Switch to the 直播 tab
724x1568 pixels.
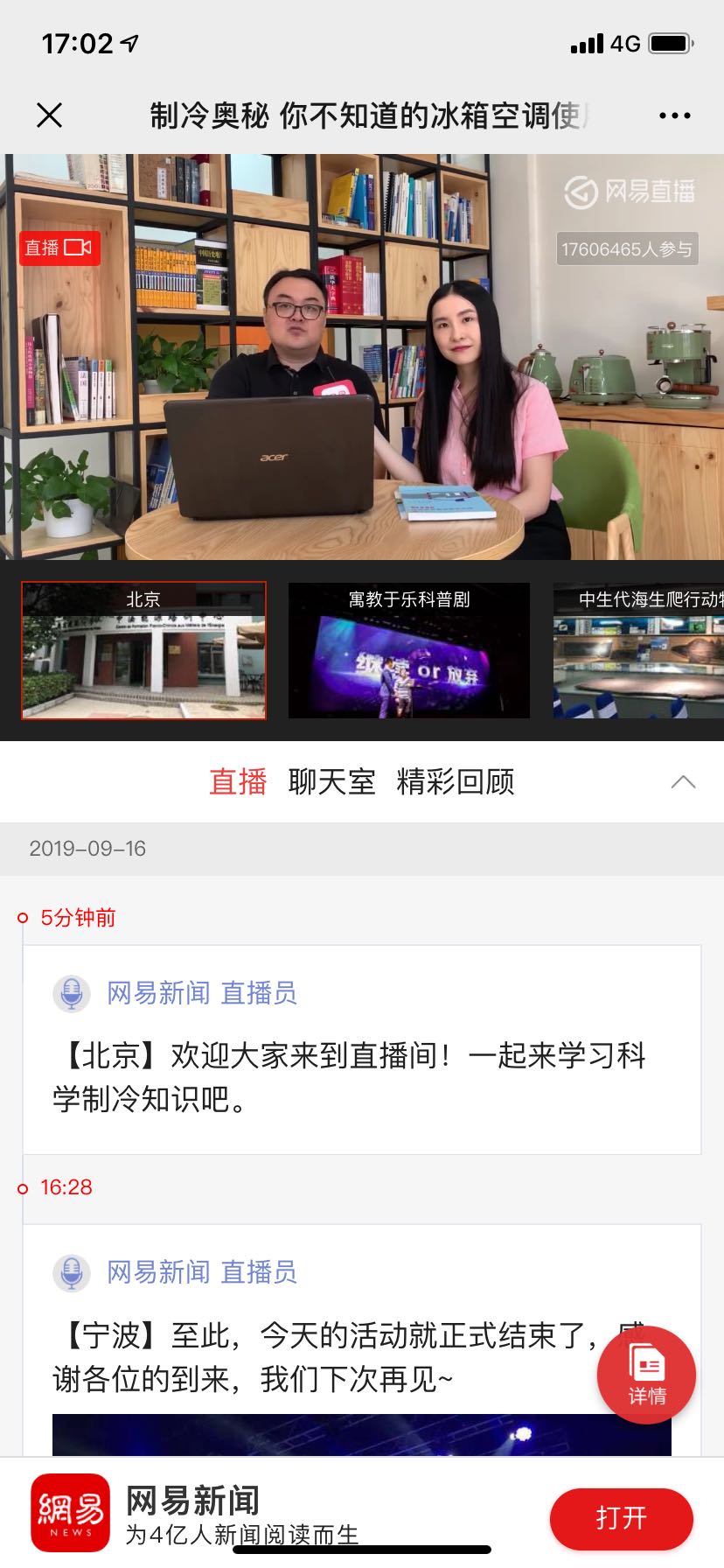pyautogui.click(x=237, y=781)
